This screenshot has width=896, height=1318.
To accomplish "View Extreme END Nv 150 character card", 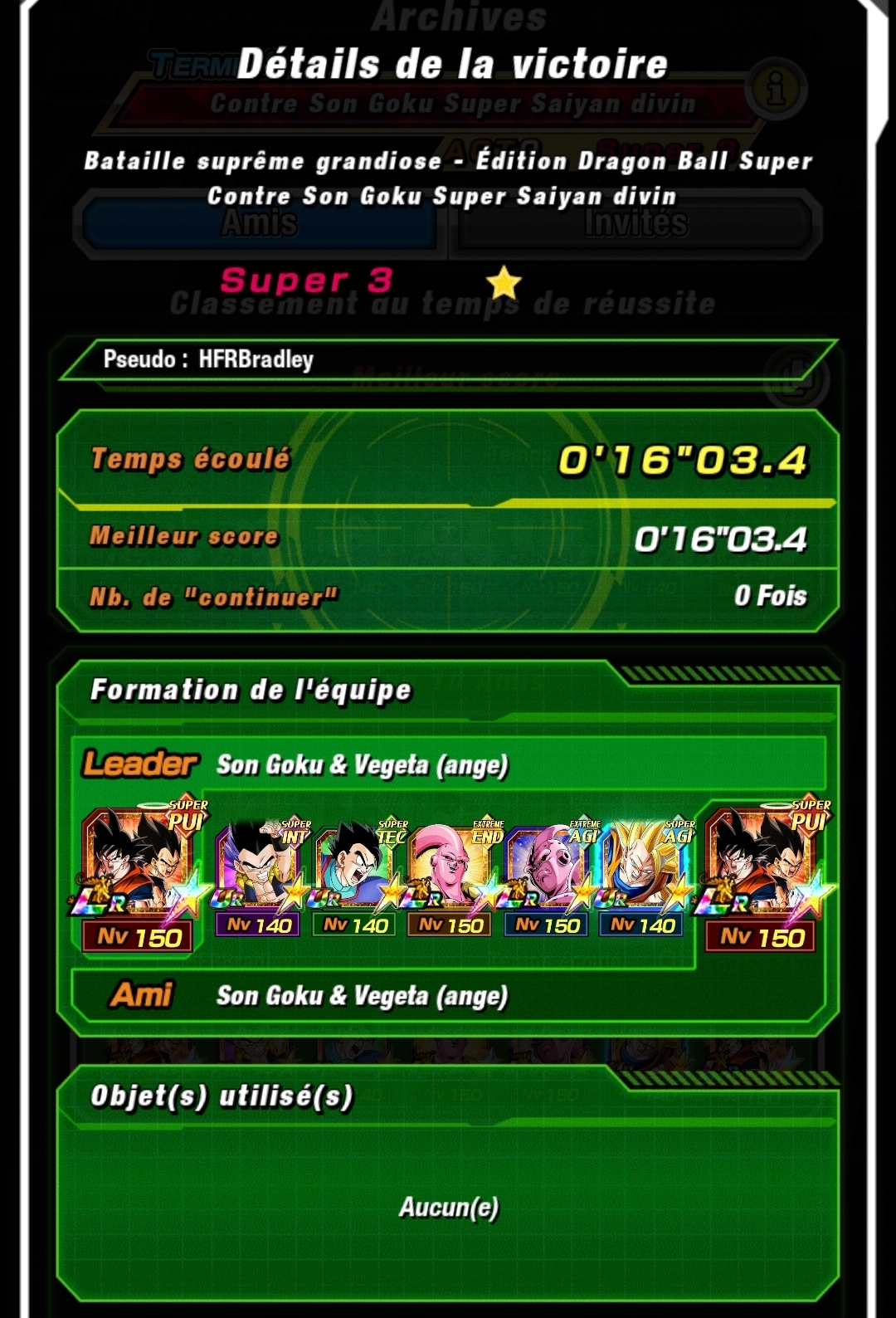I will pyautogui.click(x=452, y=871).
